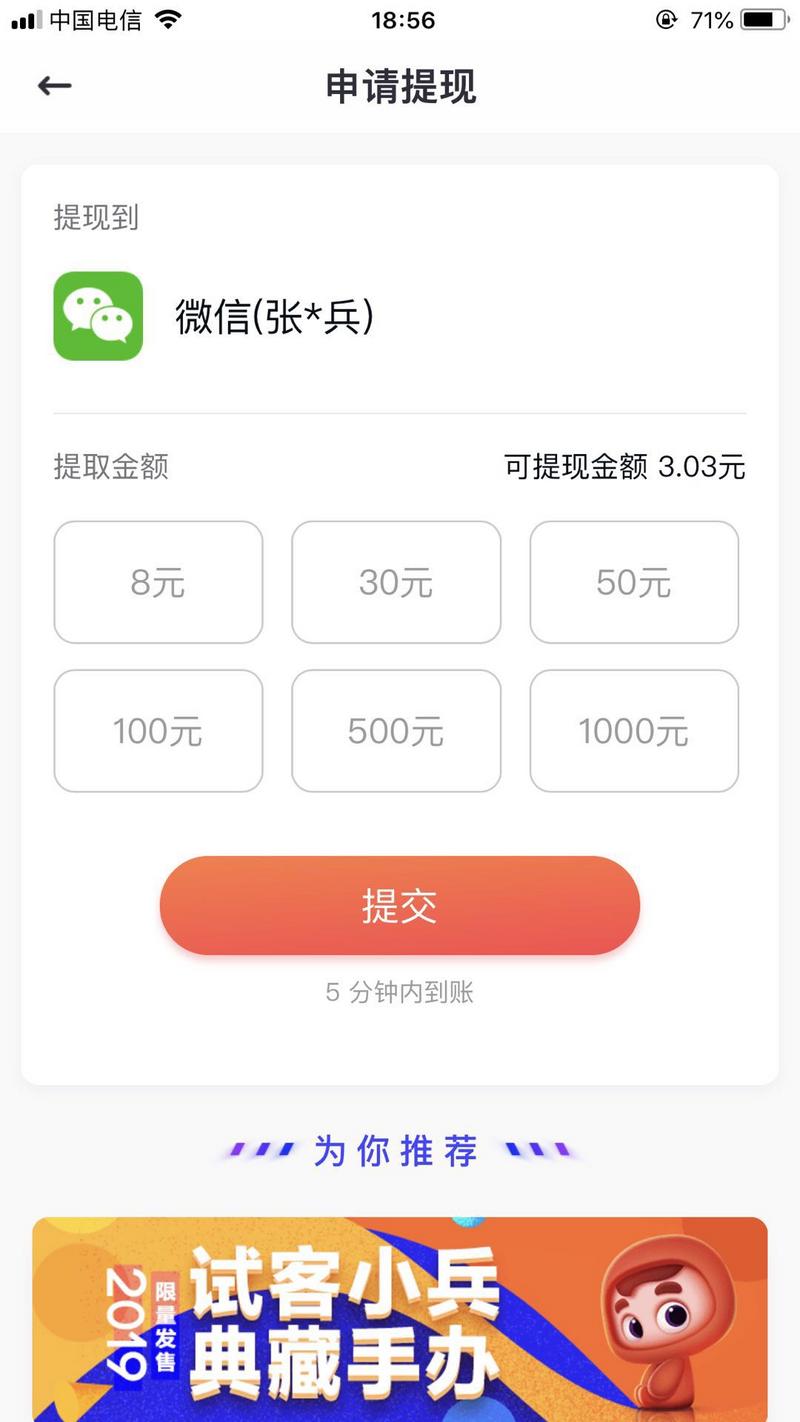Tap the back arrow to return
Screen dimensions: 800x1422
[55, 86]
